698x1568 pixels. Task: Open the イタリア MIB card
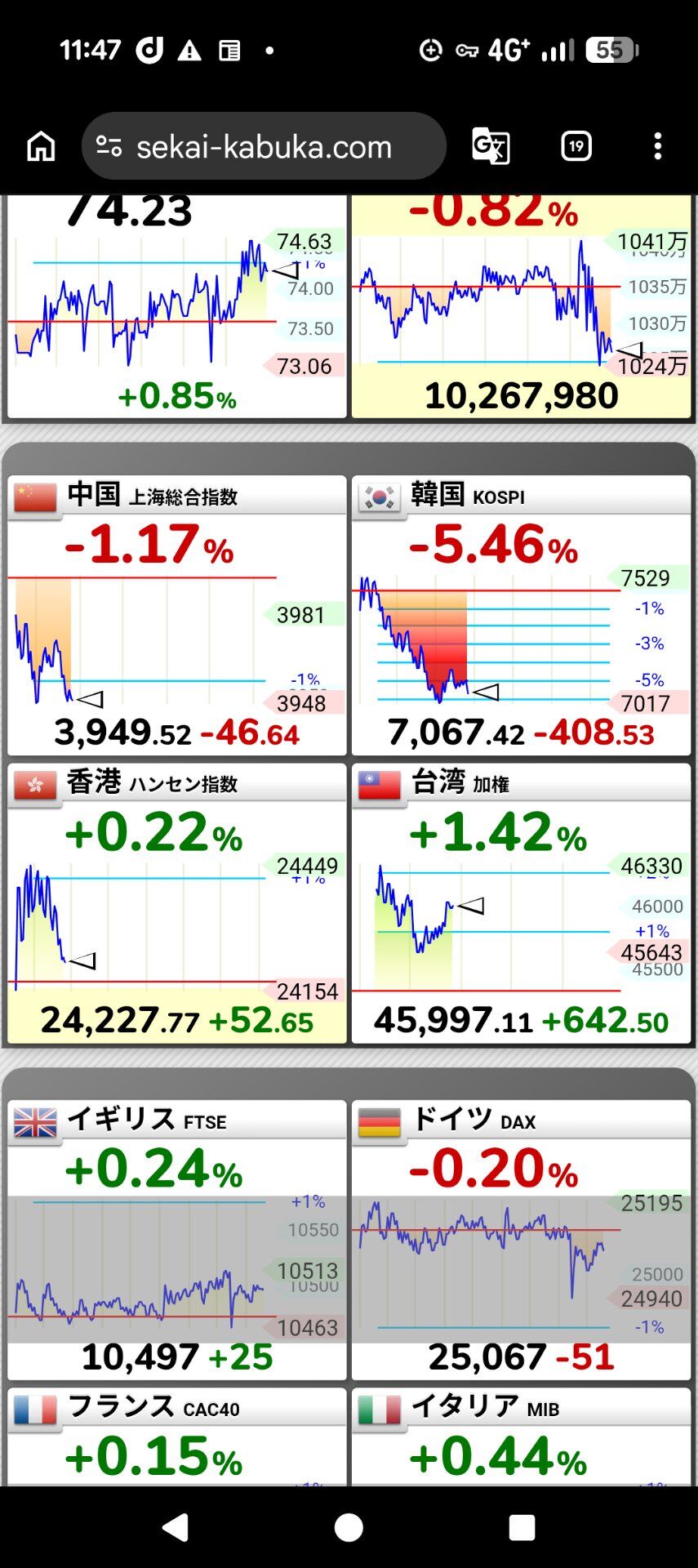[521, 1437]
